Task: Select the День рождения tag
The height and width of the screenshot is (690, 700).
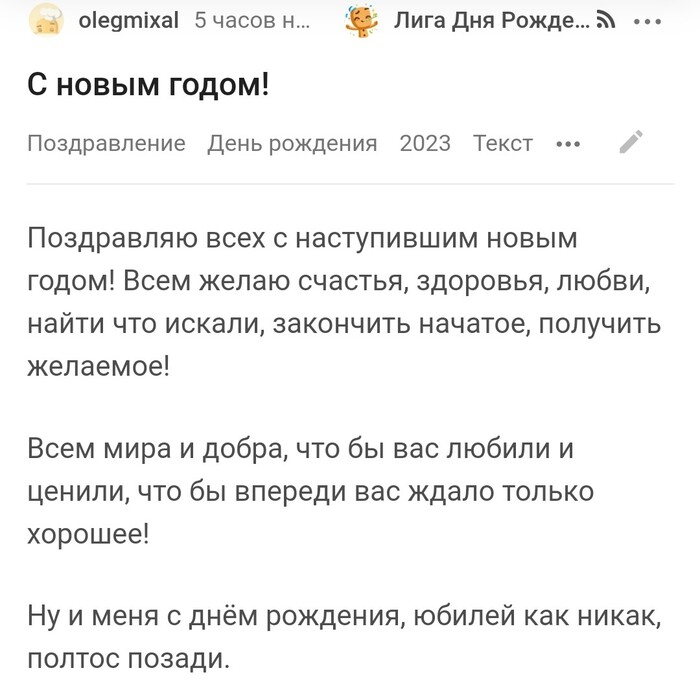Action: tap(292, 143)
